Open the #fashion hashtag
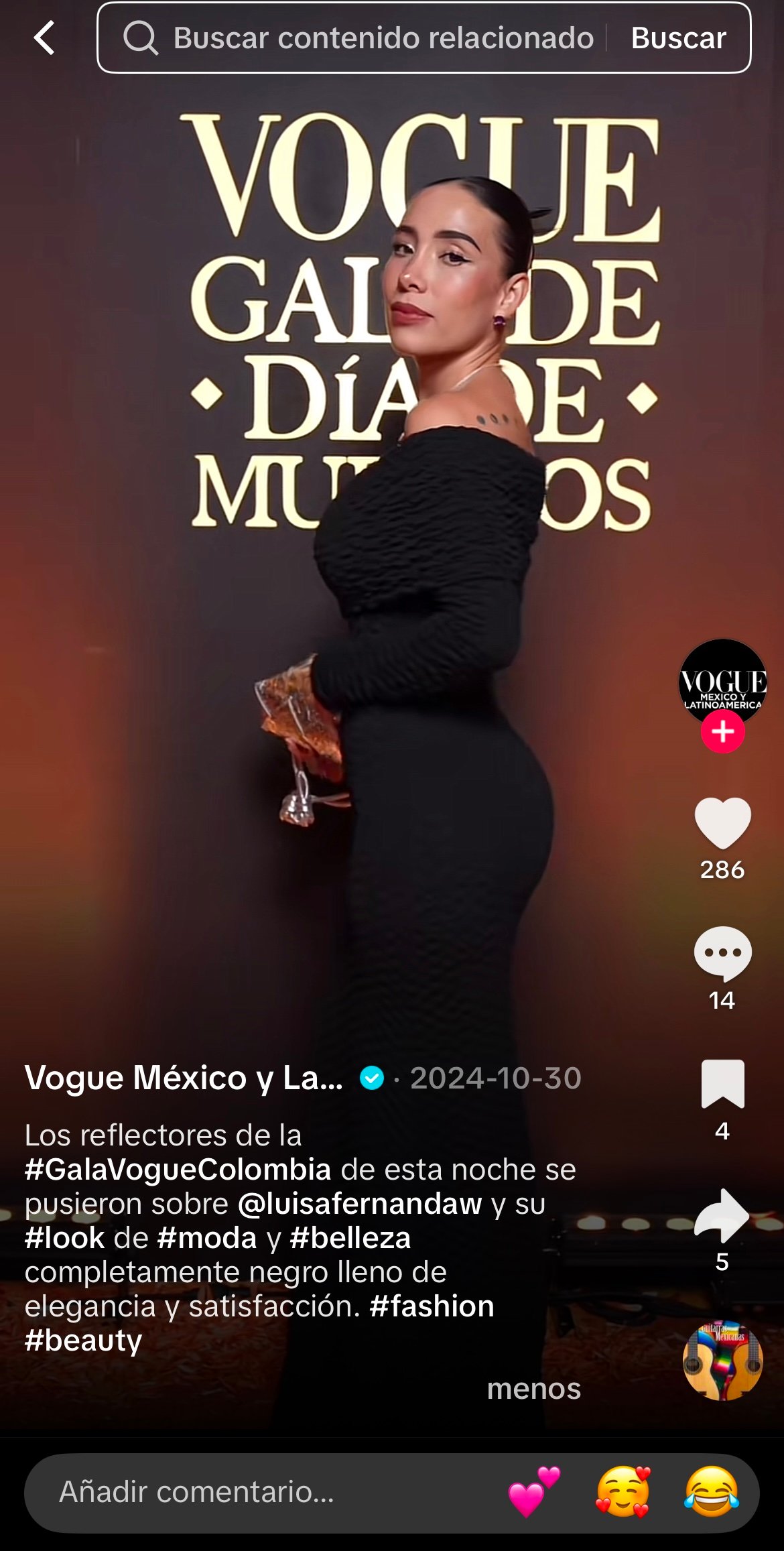 [x=432, y=1306]
